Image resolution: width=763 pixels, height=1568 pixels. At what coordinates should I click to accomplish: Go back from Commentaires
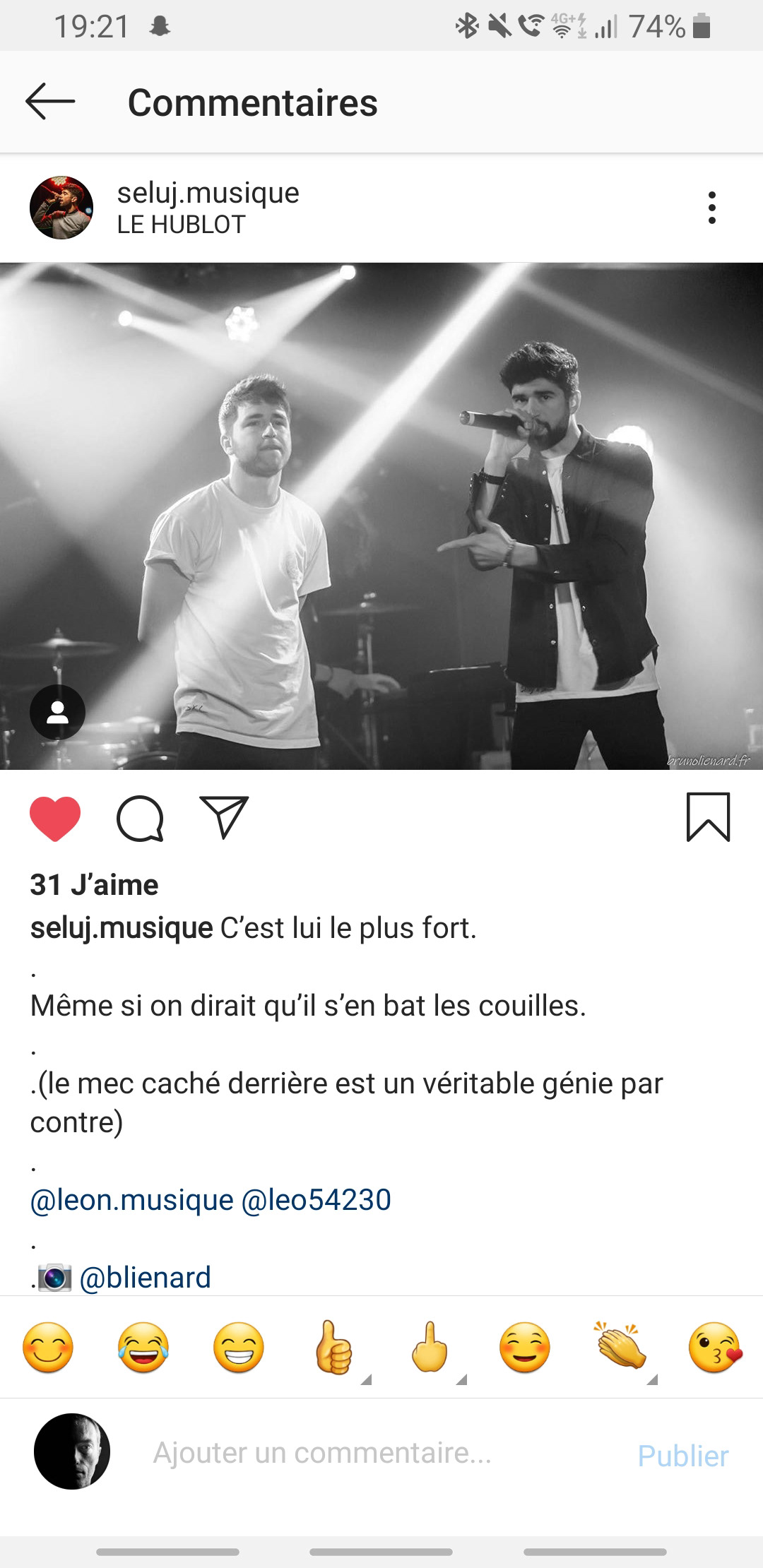pyautogui.click(x=49, y=102)
